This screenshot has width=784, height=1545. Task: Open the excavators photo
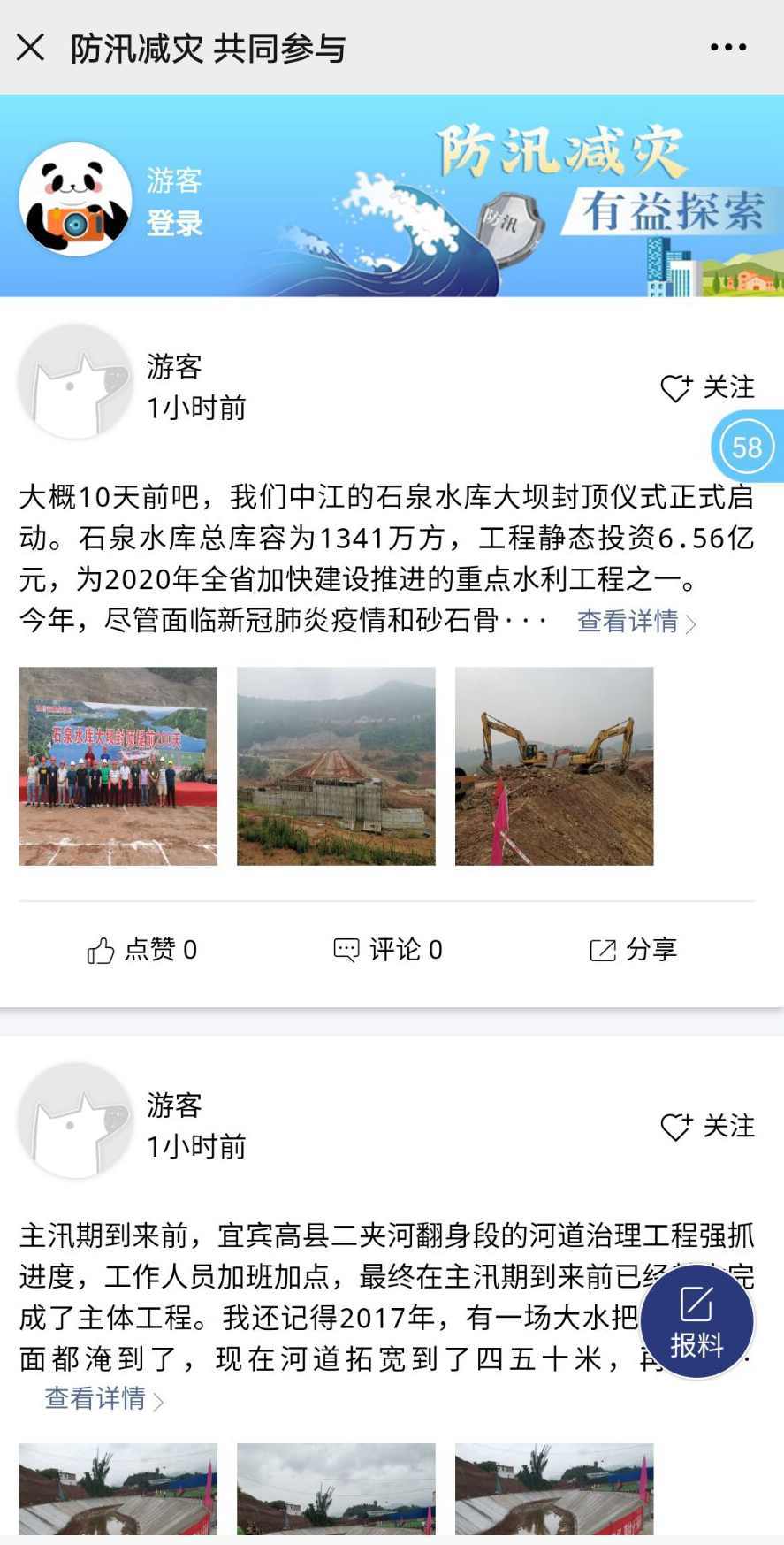click(554, 766)
